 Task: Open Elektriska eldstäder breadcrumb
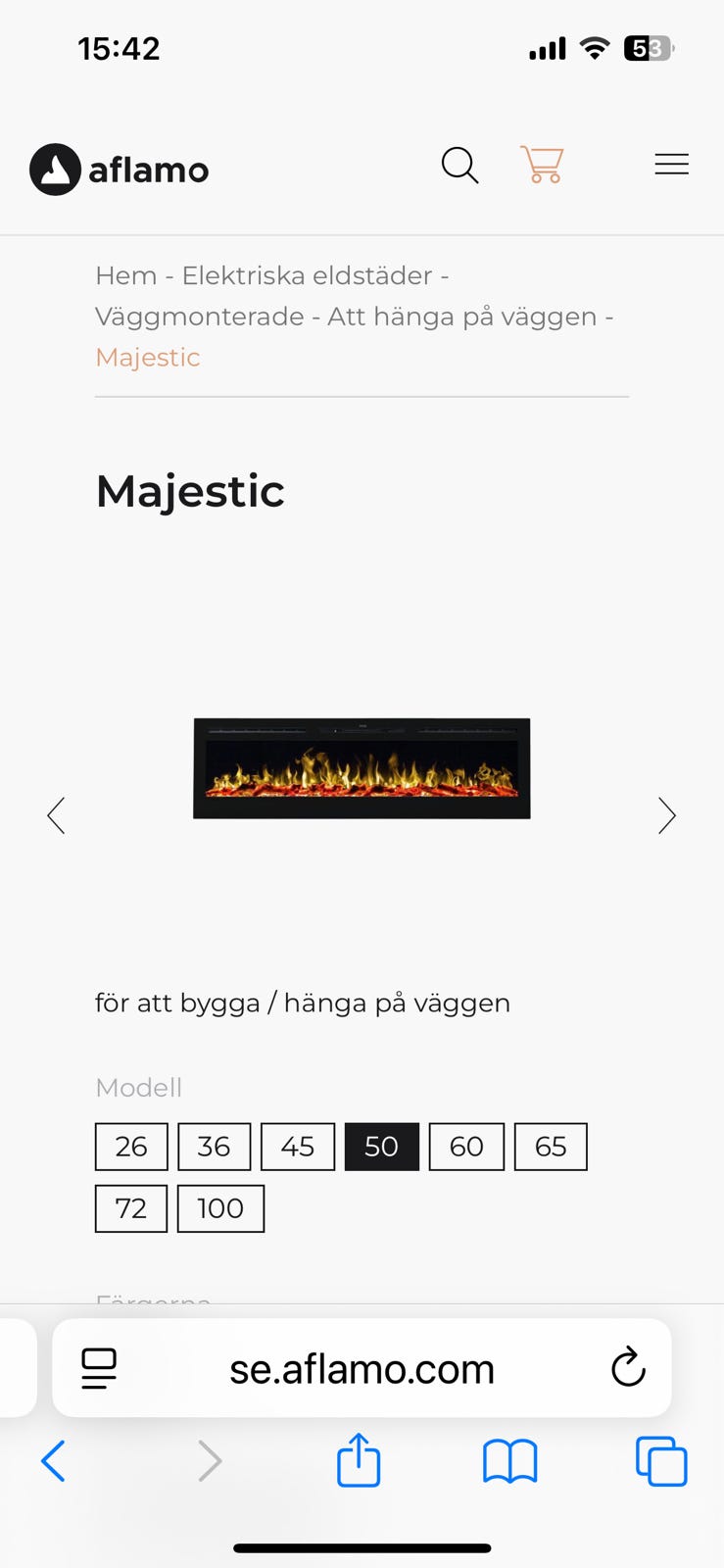click(307, 275)
